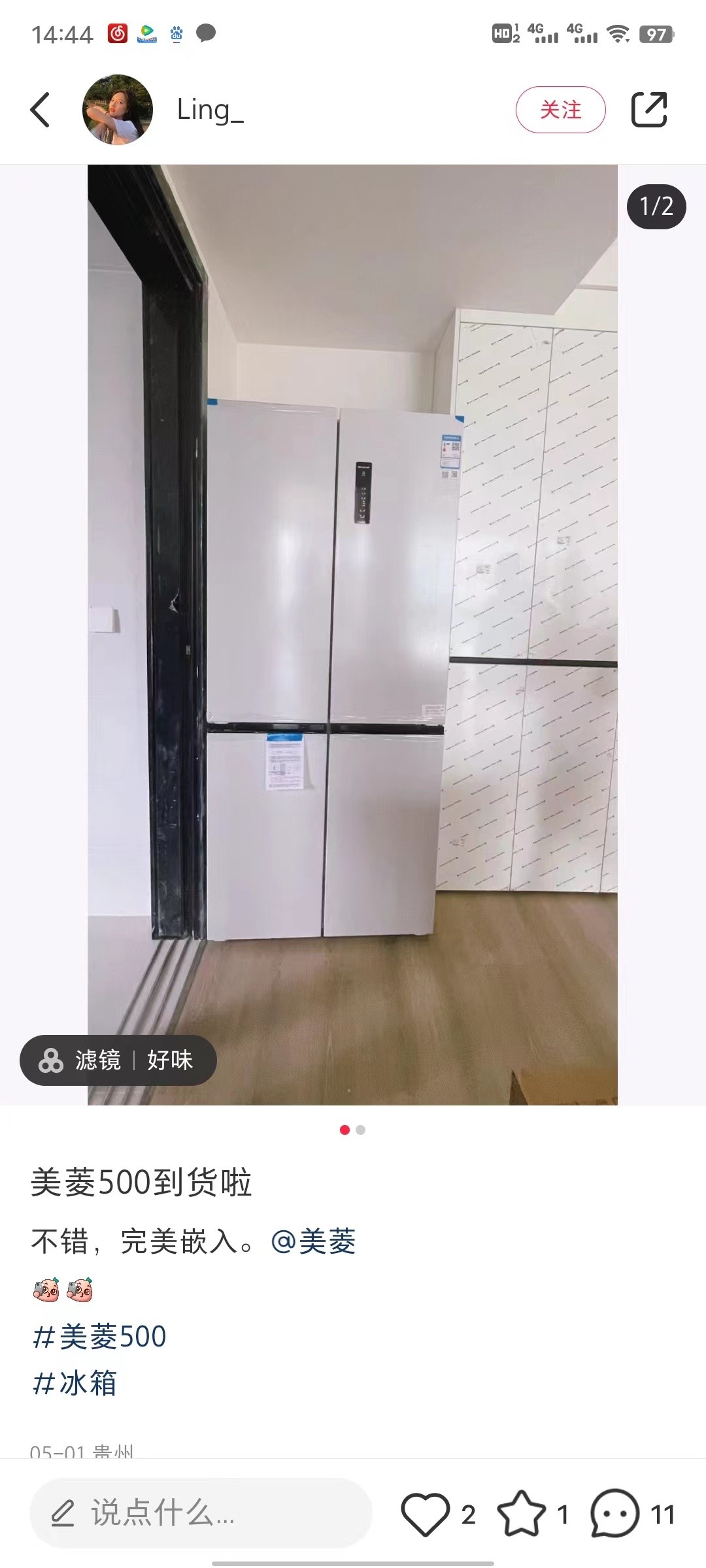Tap the username Ling_ at the top
The image size is (706, 1568).
tap(210, 110)
